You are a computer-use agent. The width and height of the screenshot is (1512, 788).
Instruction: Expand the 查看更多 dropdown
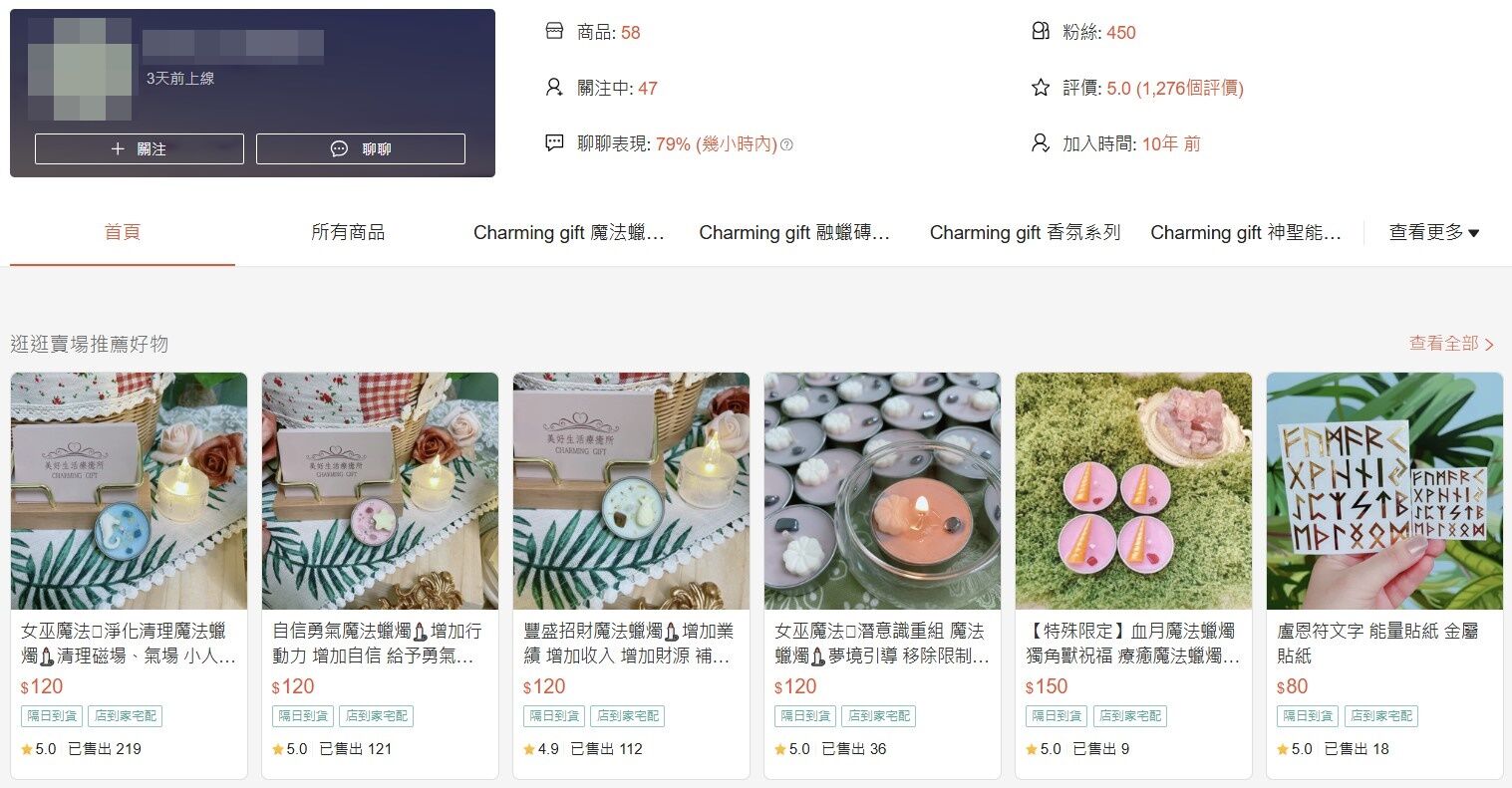pos(1433,232)
